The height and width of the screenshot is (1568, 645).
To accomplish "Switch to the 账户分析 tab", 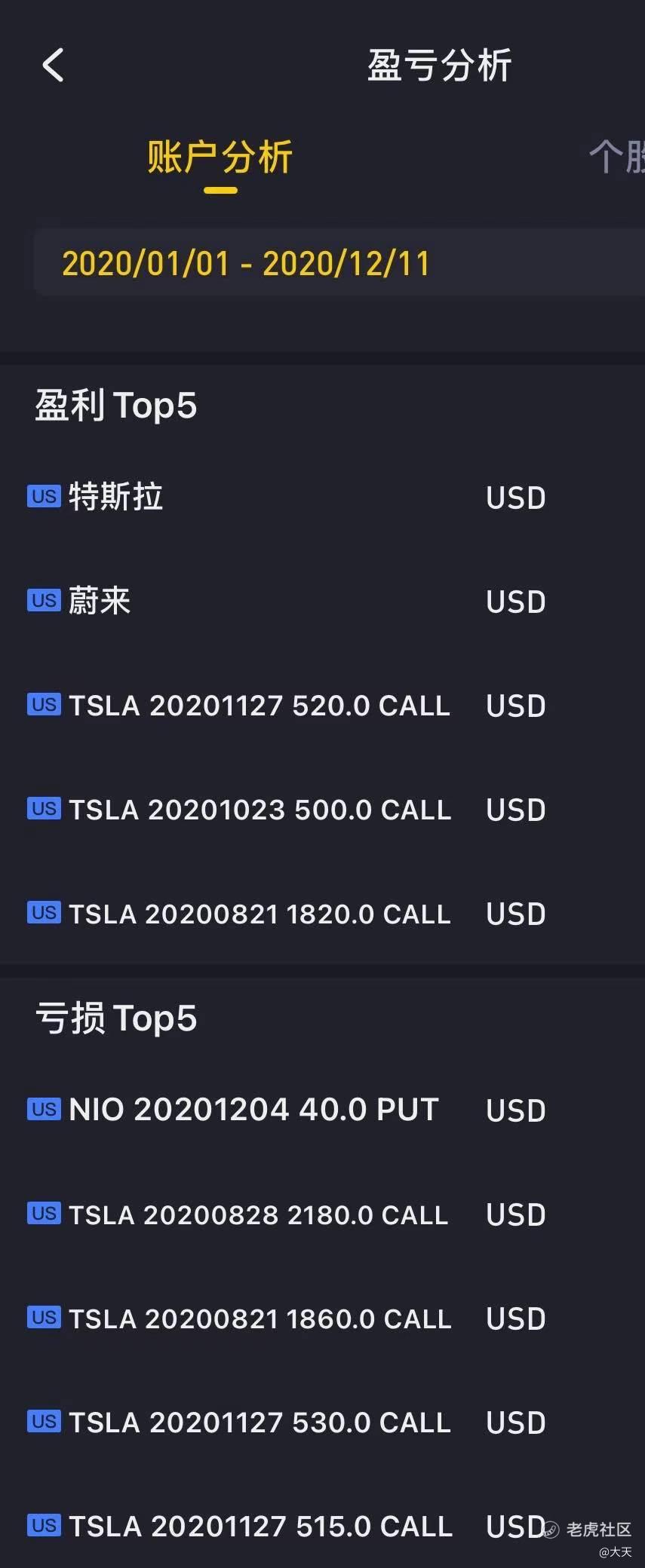I will point(220,158).
